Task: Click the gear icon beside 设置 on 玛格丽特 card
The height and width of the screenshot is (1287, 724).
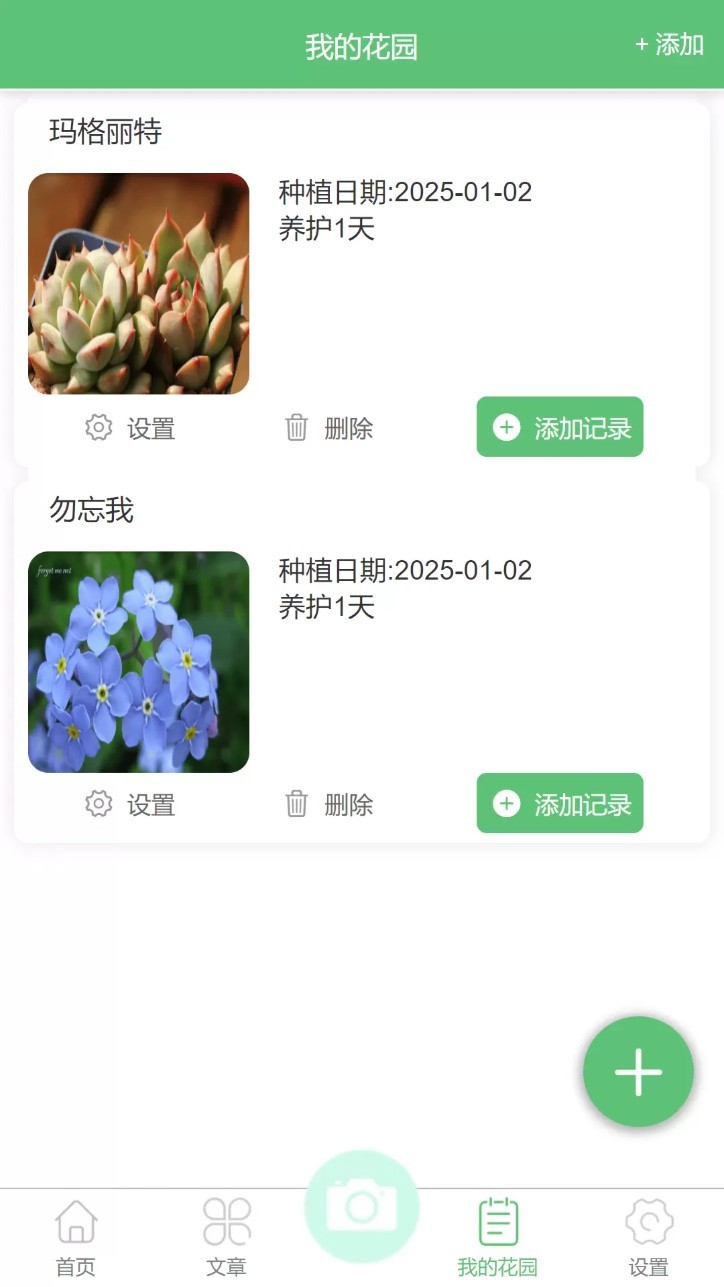Action: (x=97, y=427)
